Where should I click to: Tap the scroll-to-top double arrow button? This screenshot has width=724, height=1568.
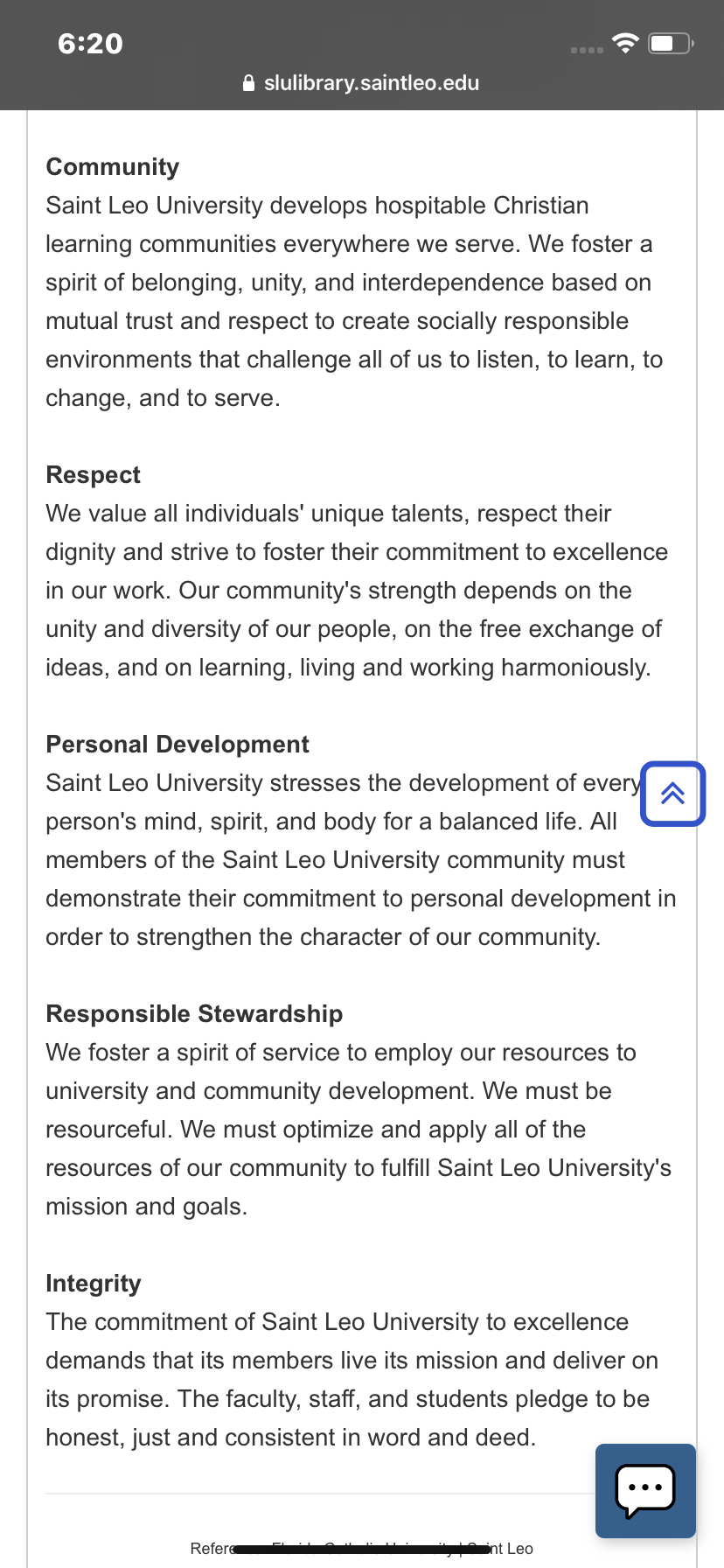672,794
